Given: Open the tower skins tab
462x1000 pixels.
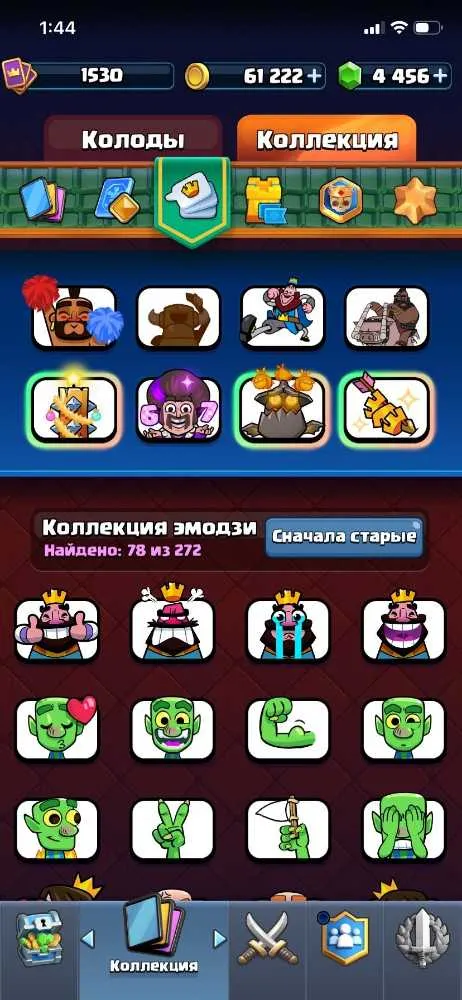Looking at the screenshot, I should 265,200.
